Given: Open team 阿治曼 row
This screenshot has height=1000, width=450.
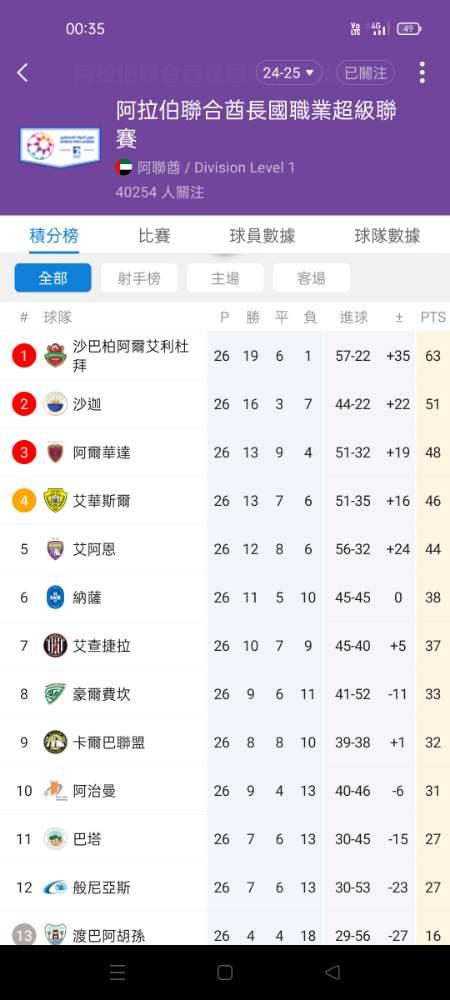Looking at the screenshot, I should click(x=225, y=791).
